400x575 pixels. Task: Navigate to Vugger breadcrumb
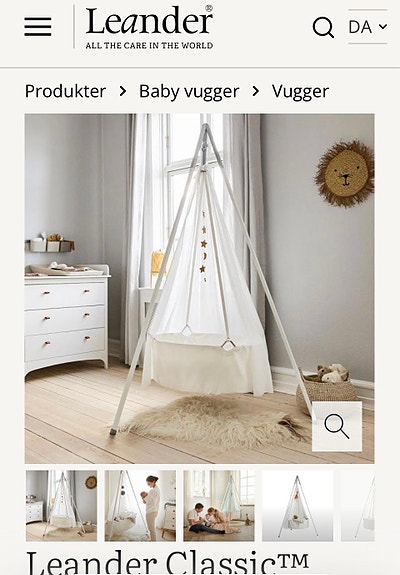tap(300, 91)
